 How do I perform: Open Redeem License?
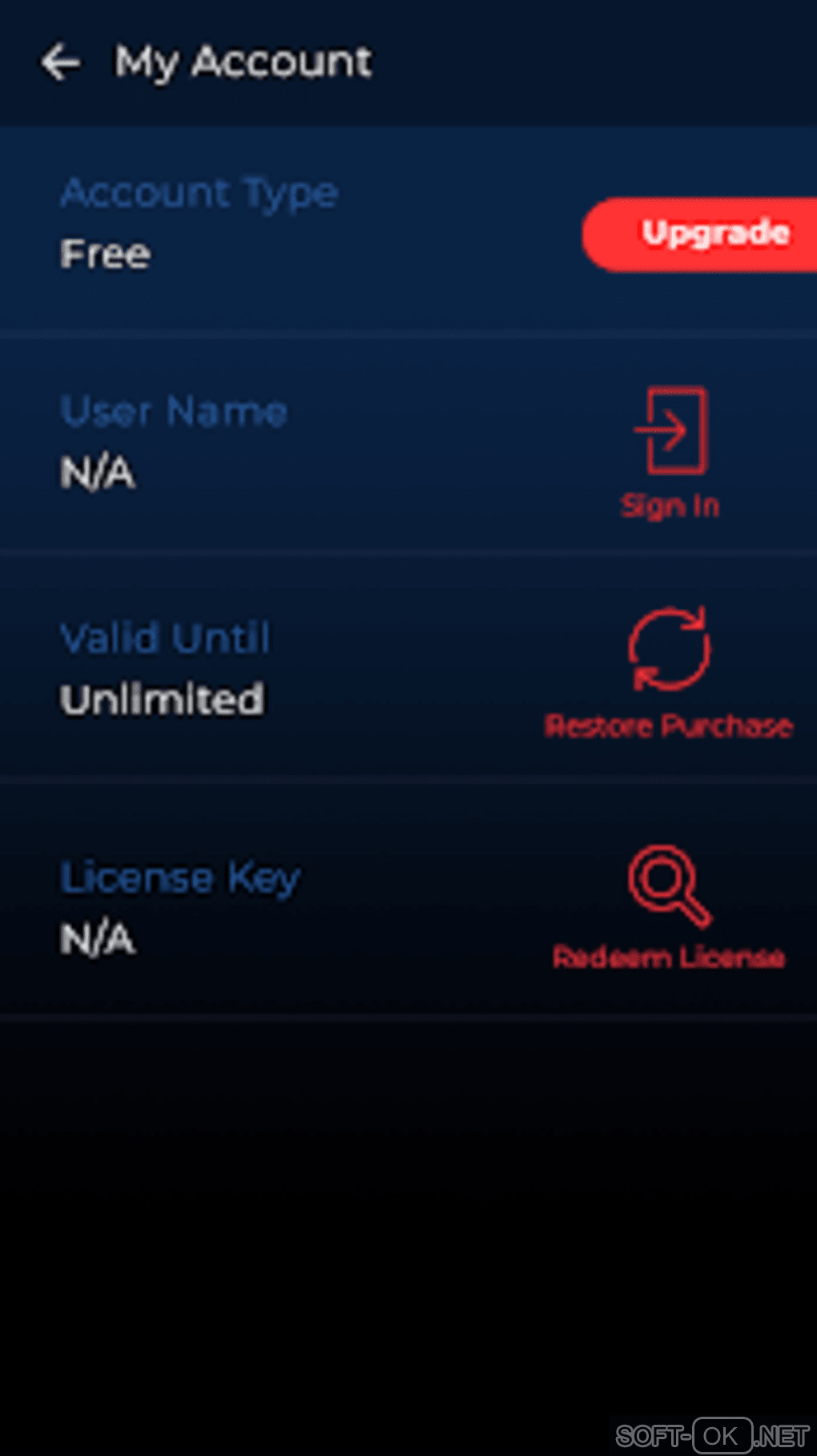click(669, 905)
